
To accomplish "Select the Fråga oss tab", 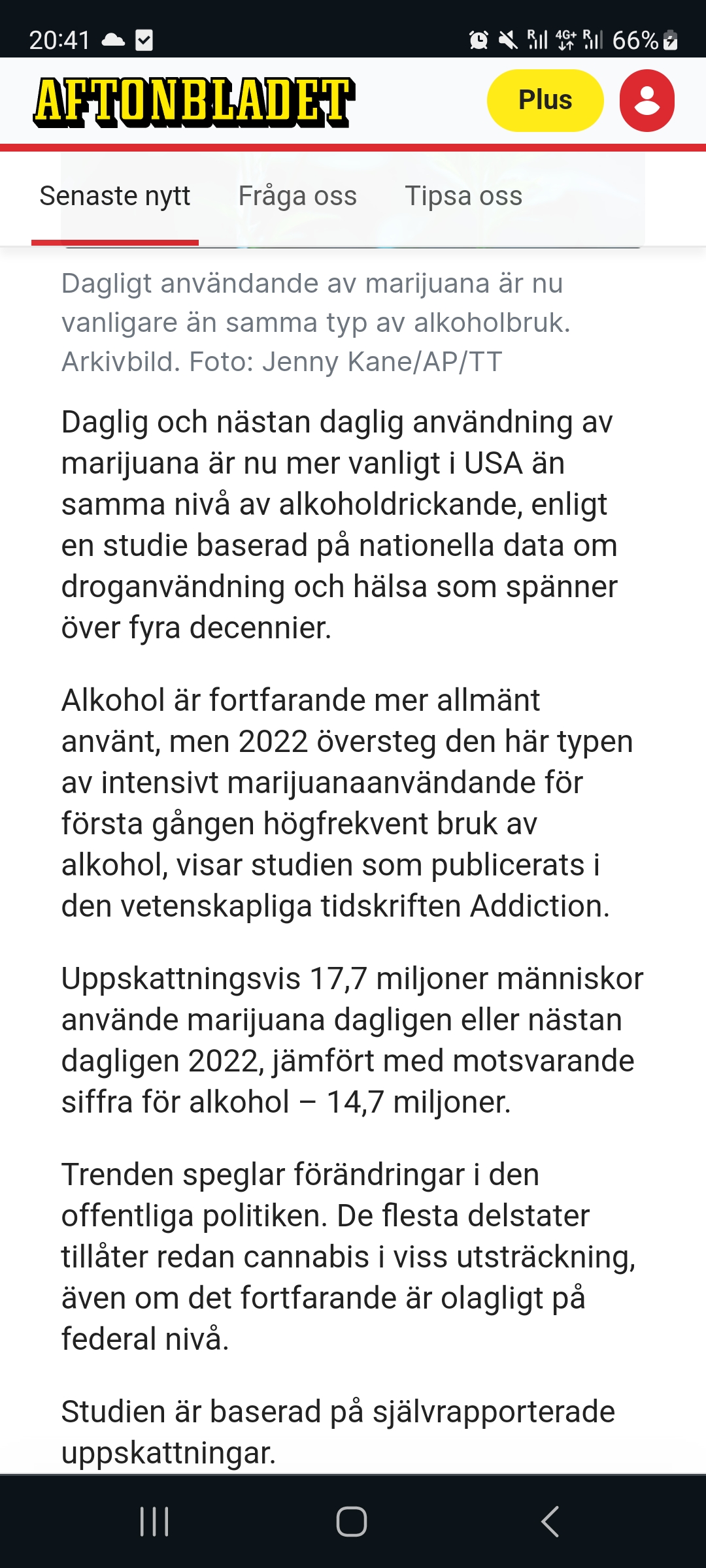I will [x=297, y=196].
